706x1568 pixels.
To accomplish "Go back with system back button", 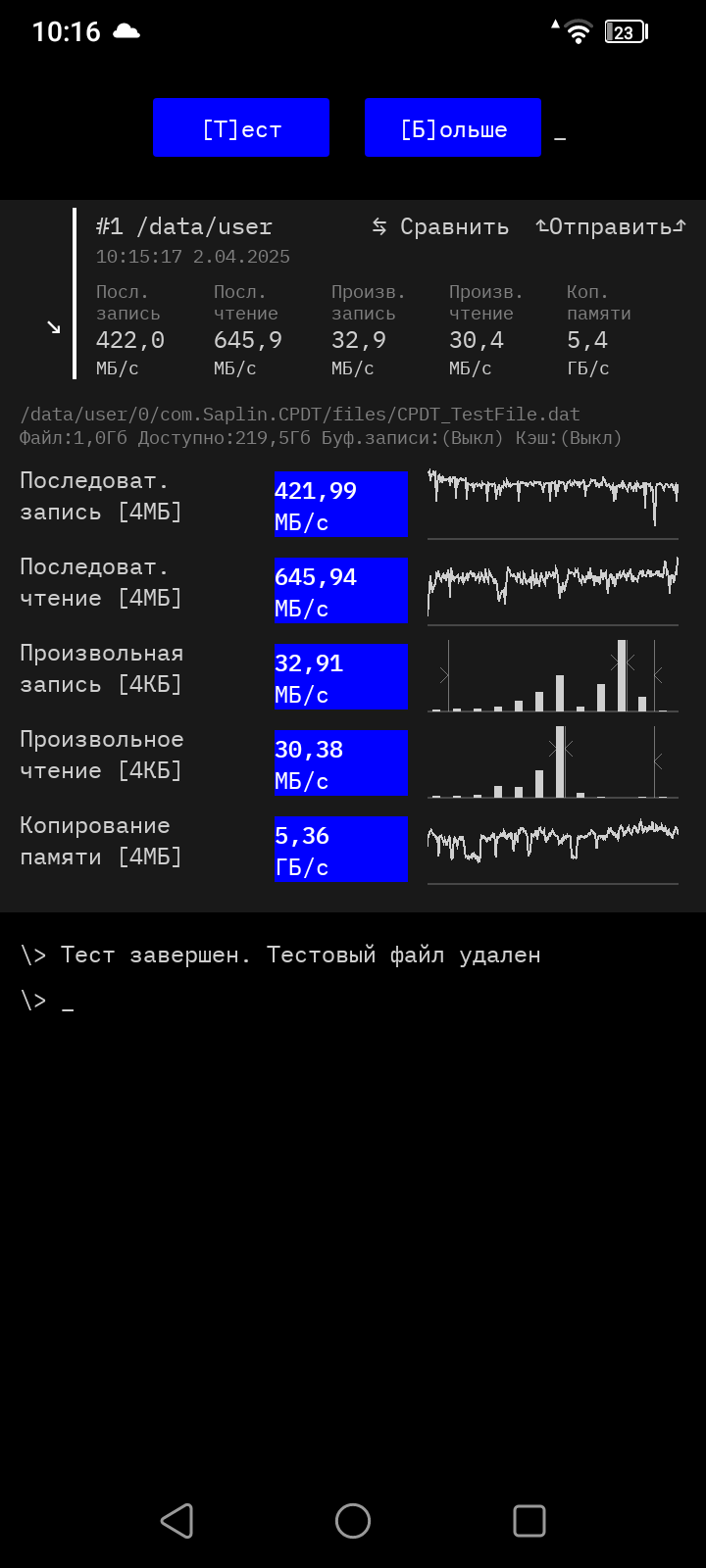I will 176,1520.
